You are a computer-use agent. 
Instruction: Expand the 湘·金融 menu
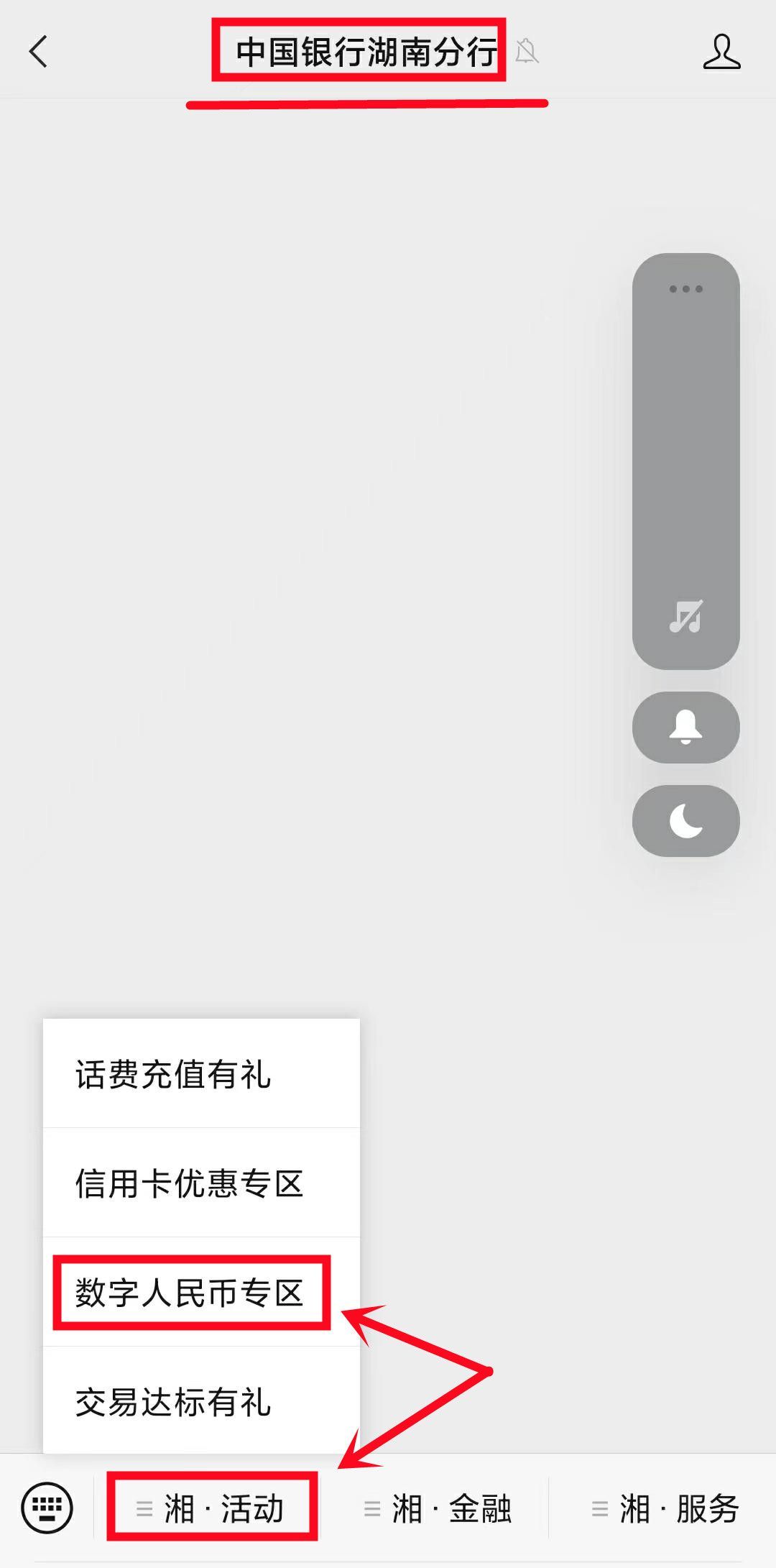click(438, 1508)
